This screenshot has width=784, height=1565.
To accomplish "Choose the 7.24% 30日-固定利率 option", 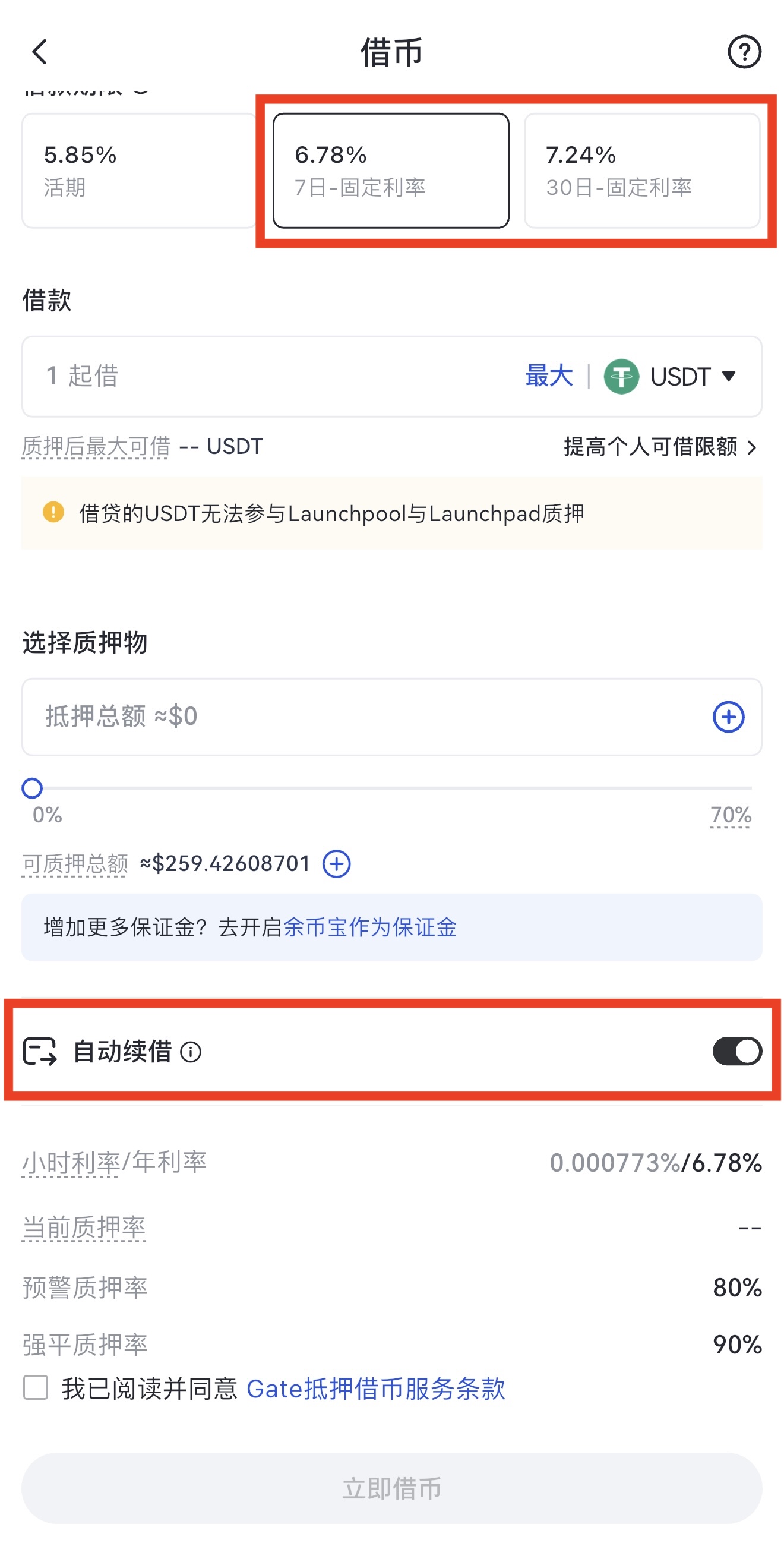I will pos(641,171).
